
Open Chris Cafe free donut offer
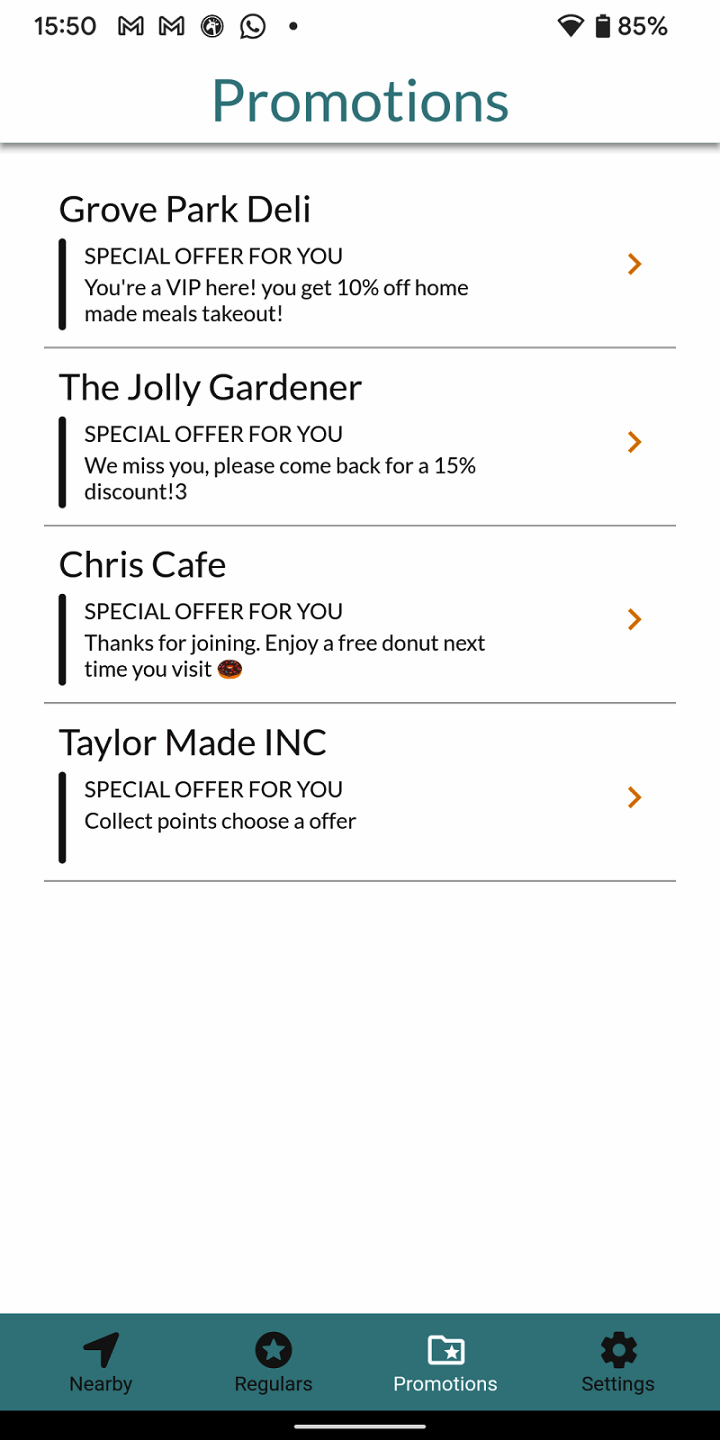click(360, 618)
